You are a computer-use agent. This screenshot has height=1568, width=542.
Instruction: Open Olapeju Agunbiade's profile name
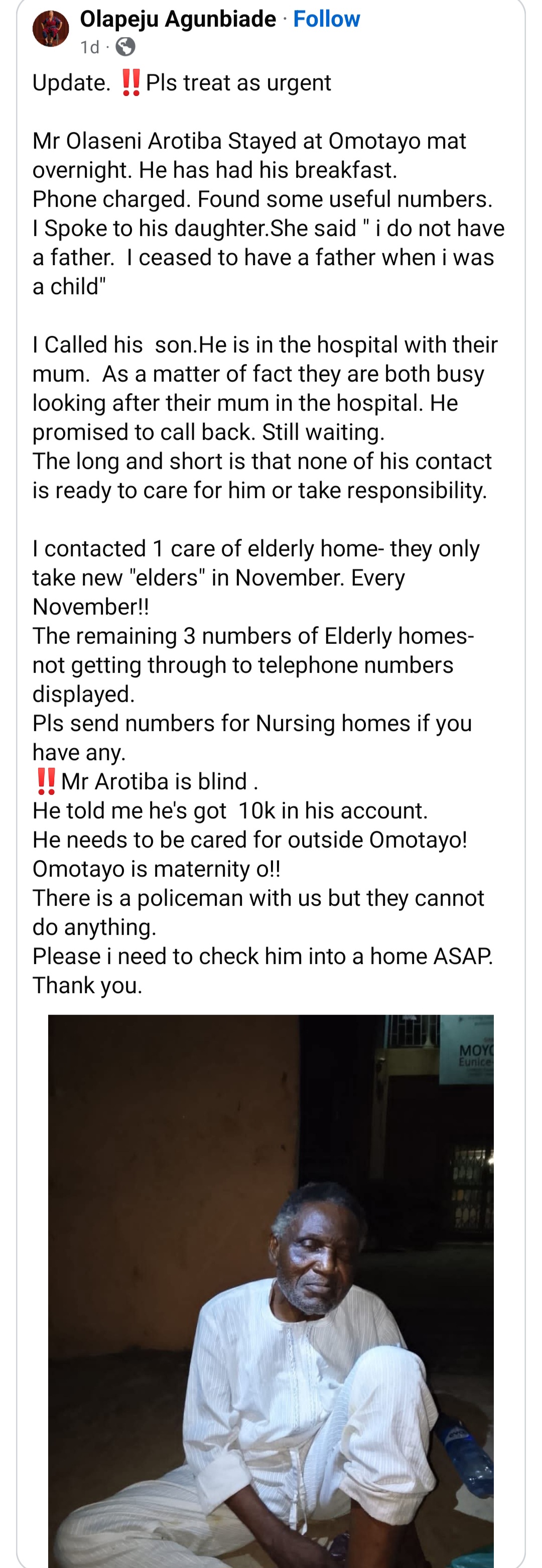point(178,20)
